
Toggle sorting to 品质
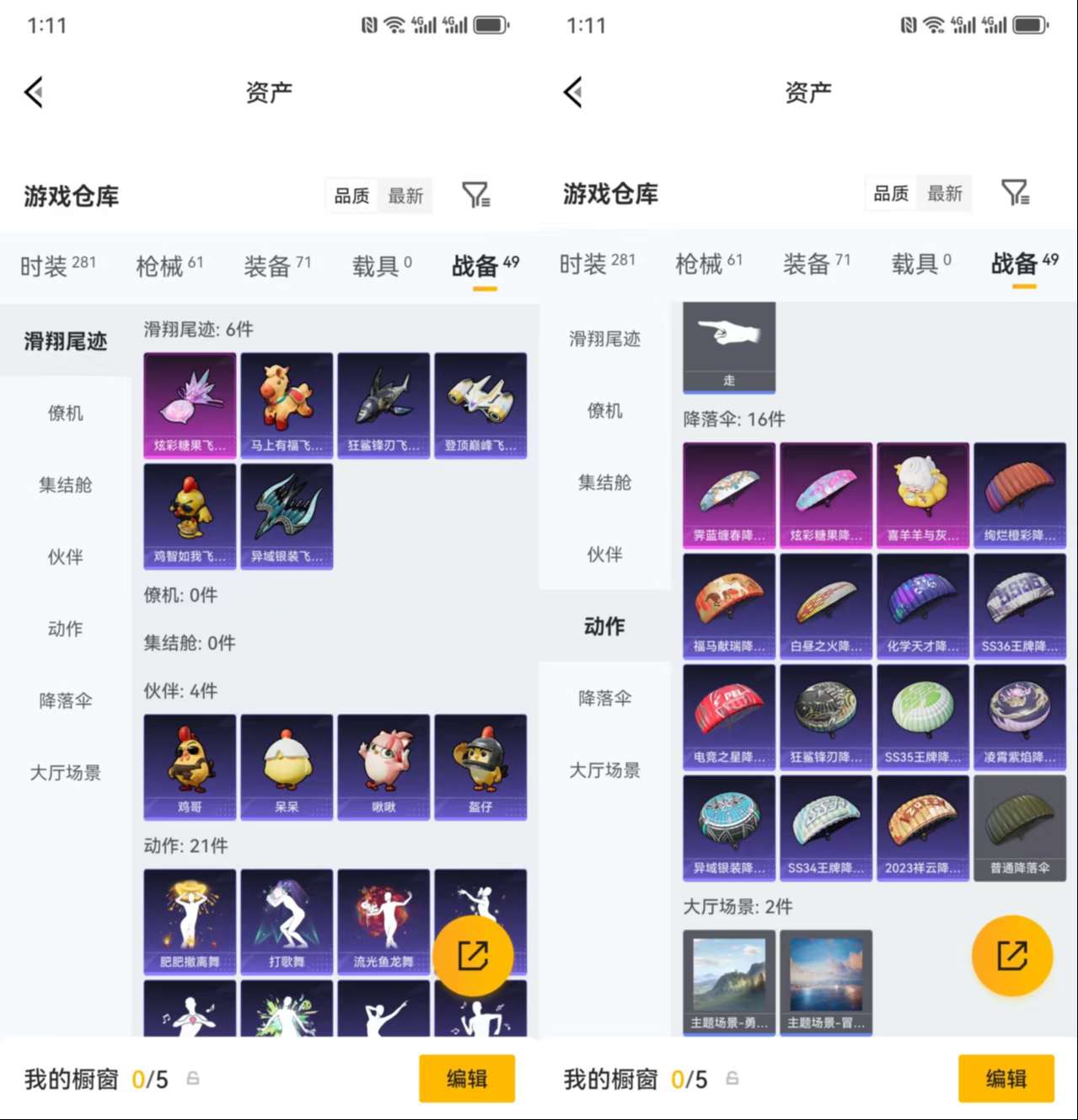[x=351, y=195]
